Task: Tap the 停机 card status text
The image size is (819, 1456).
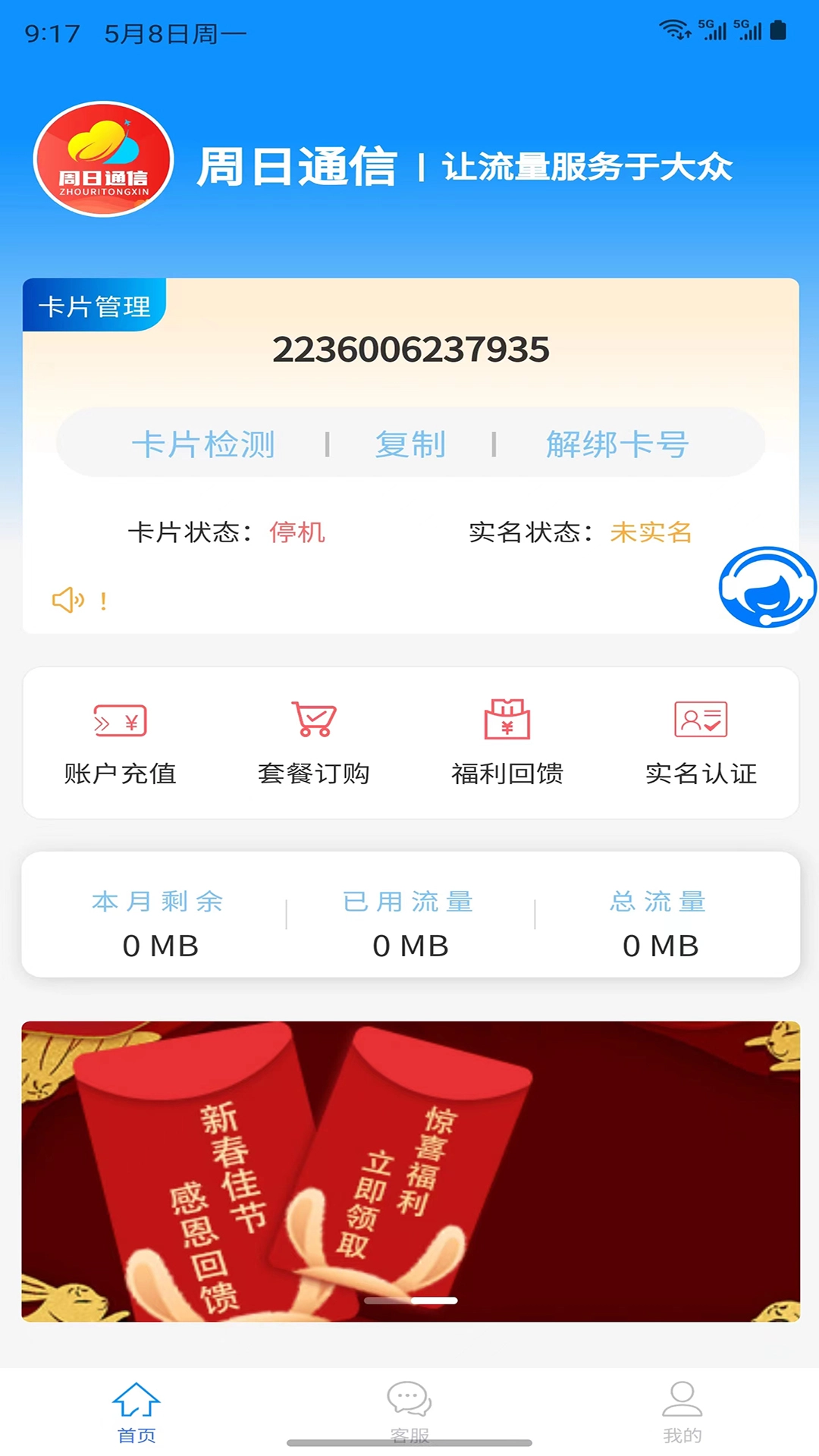Action: click(297, 533)
